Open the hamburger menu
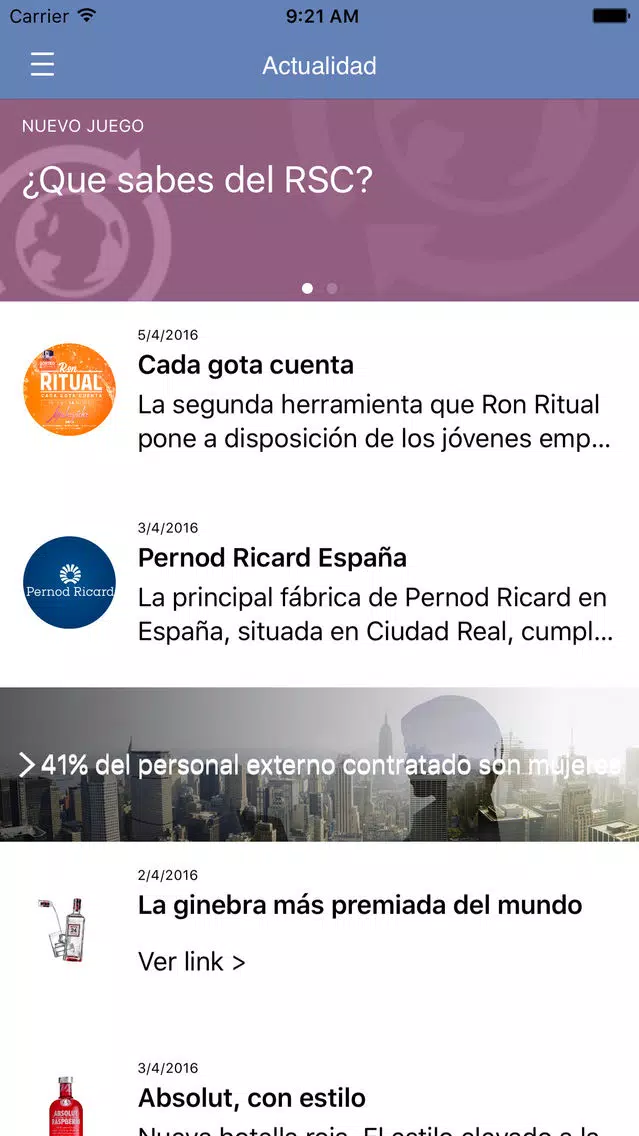The height and width of the screenshot is (1136, 639). [x=42, y=66]
